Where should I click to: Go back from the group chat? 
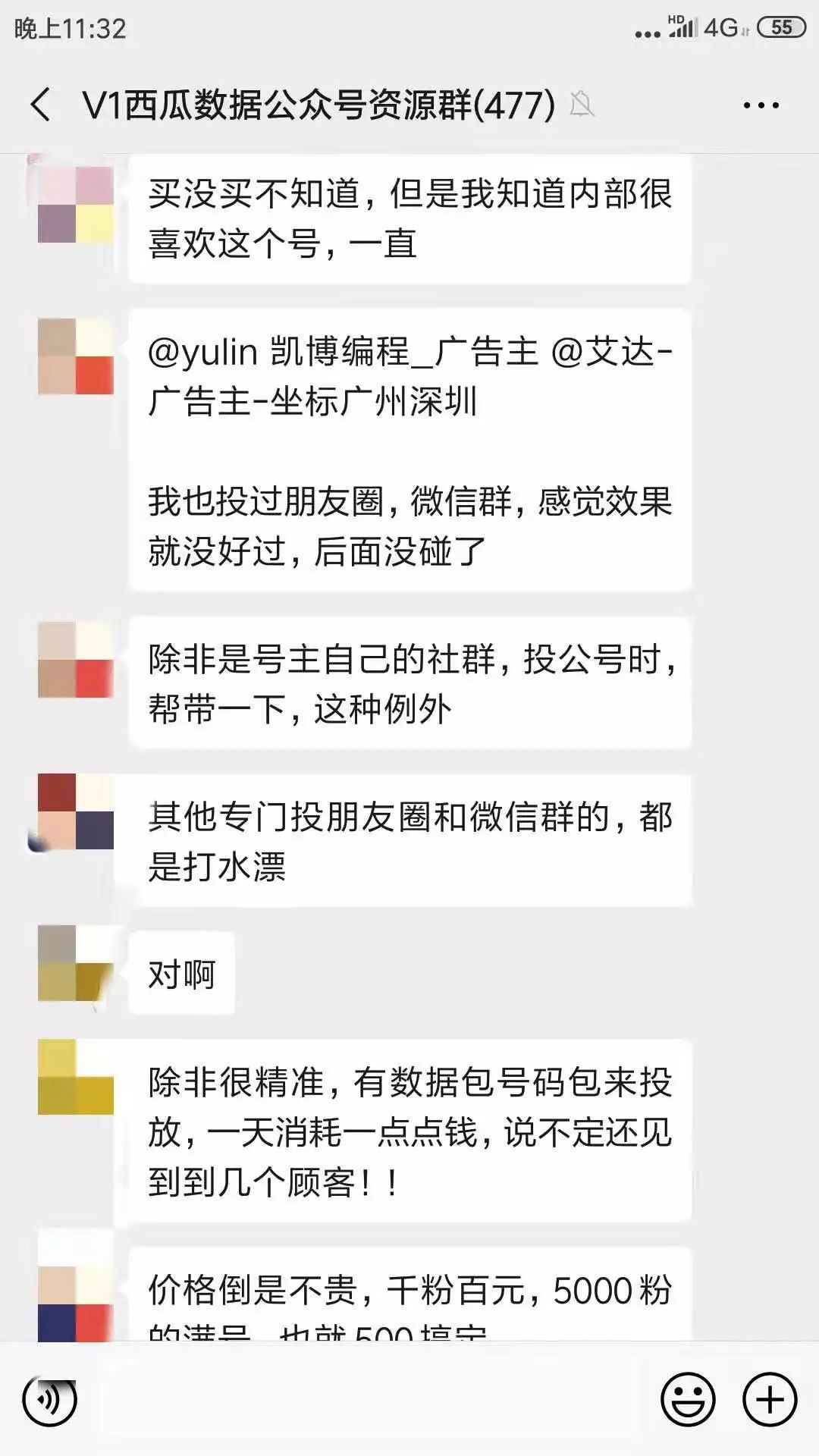[x=42, y=105]
